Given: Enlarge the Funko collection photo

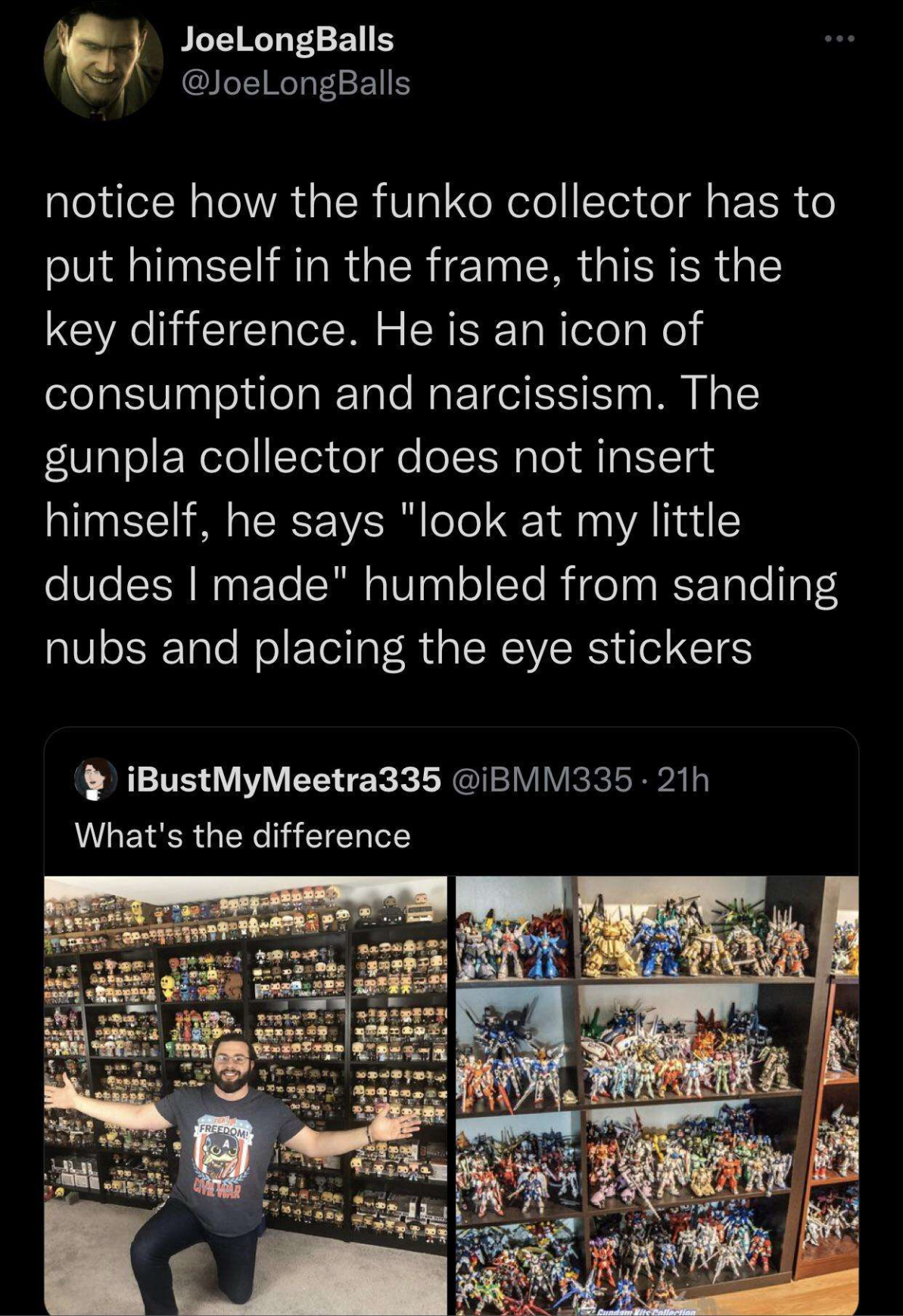Looking at the screenshot, I should (x=245, y=1095).
